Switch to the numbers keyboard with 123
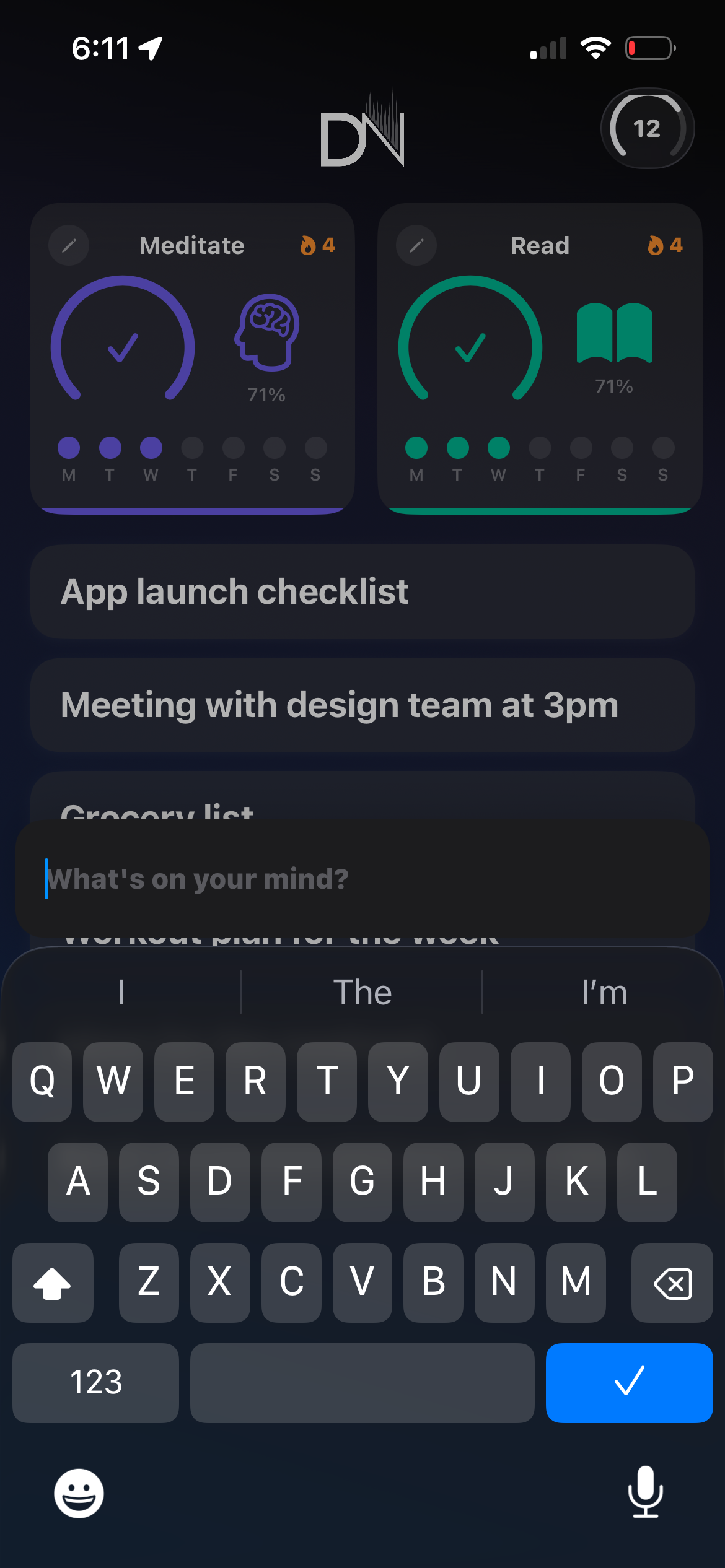The height and width of the screenshot is (1568, 725). [95, 1383]
